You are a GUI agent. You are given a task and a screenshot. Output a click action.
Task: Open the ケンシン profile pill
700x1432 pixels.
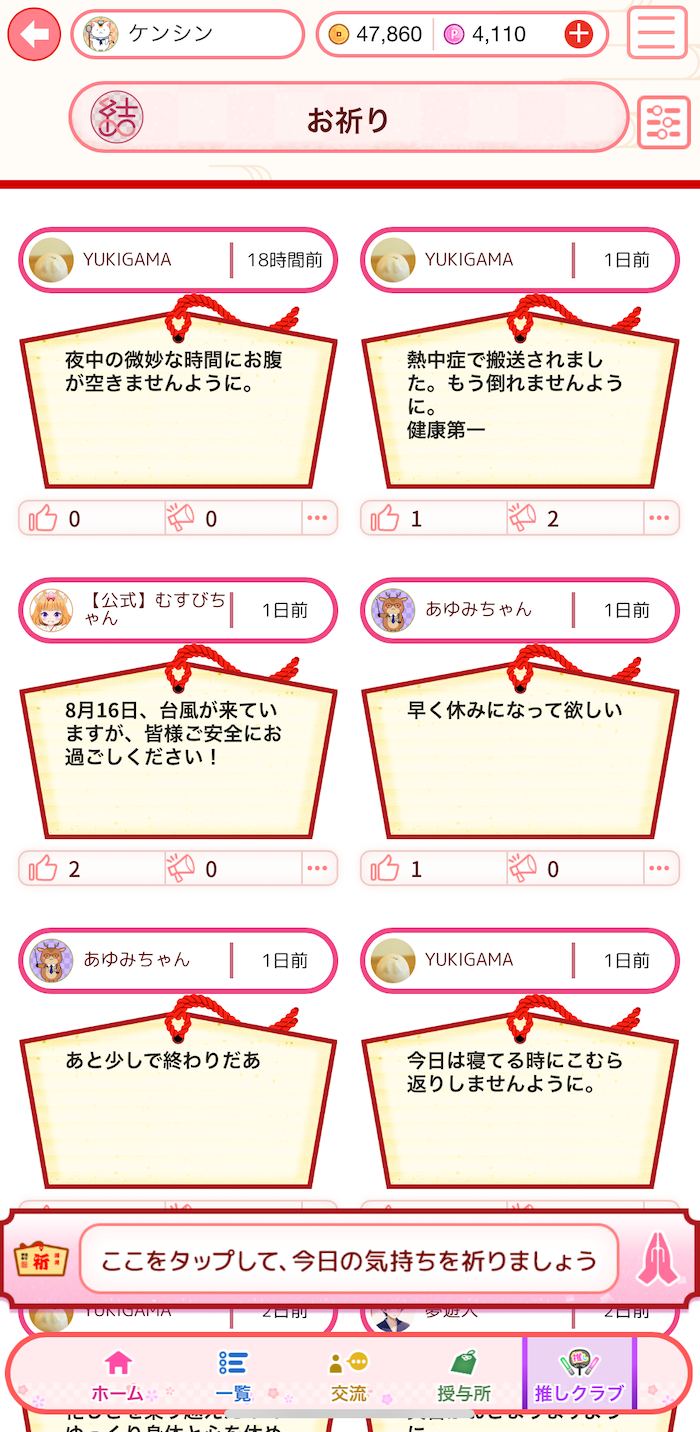tap(187, 35)
